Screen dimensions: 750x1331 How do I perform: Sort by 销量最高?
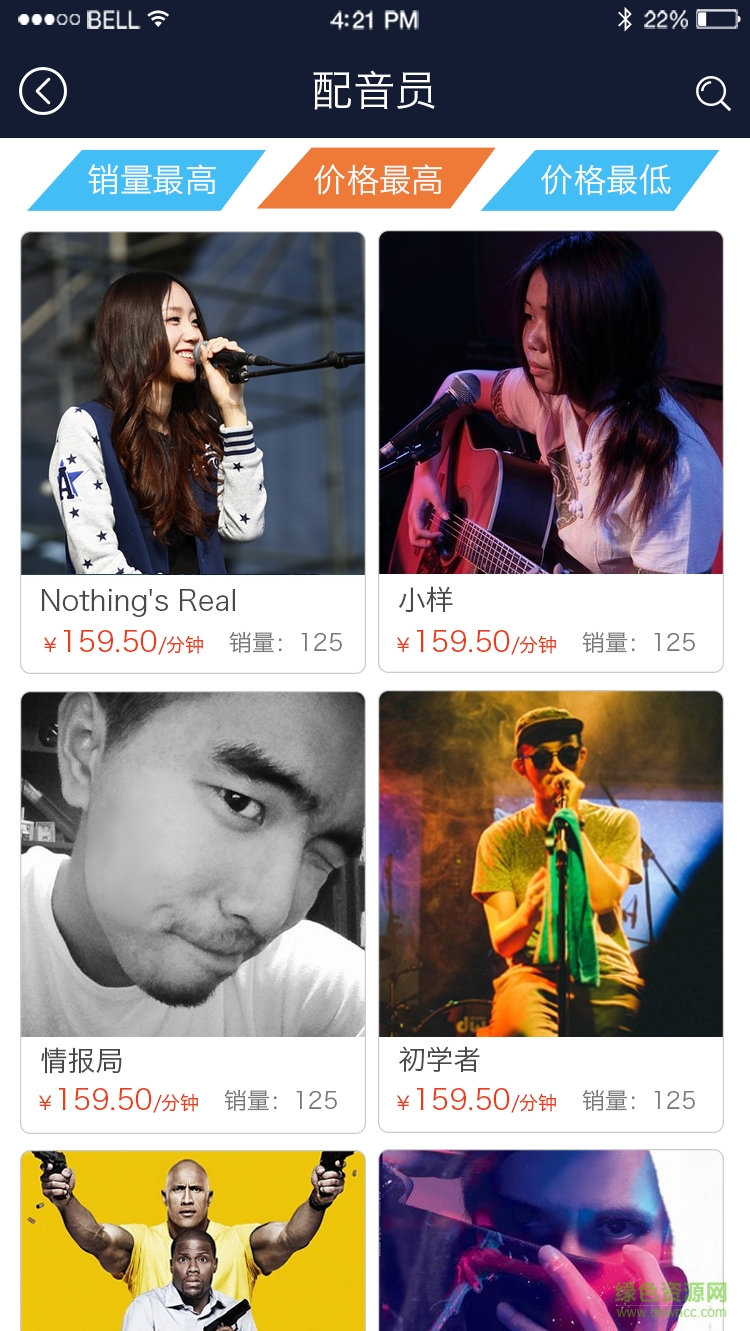coord(150,180)
